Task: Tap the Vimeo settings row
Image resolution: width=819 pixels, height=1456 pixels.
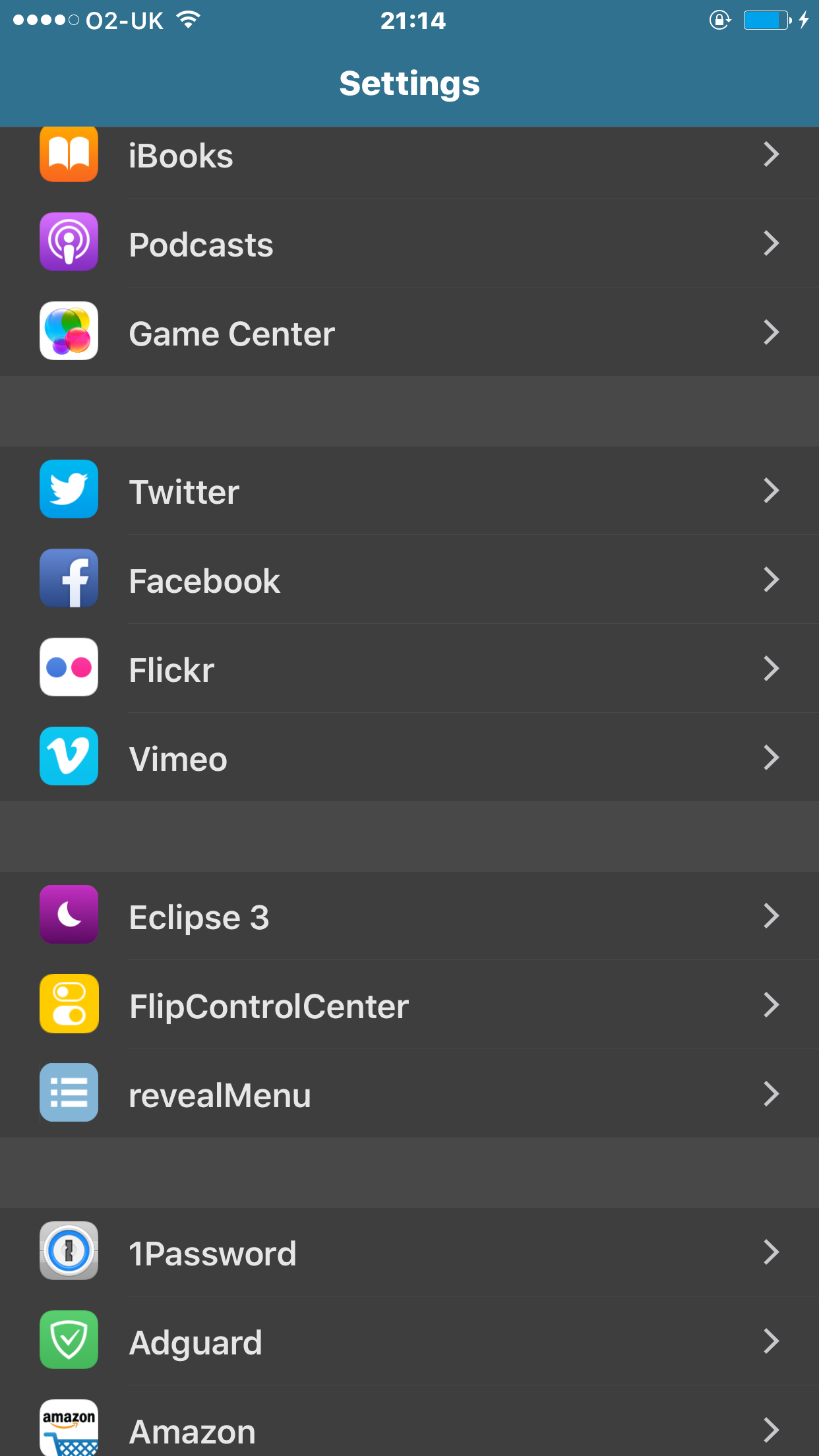Action: tap(409, 758)
